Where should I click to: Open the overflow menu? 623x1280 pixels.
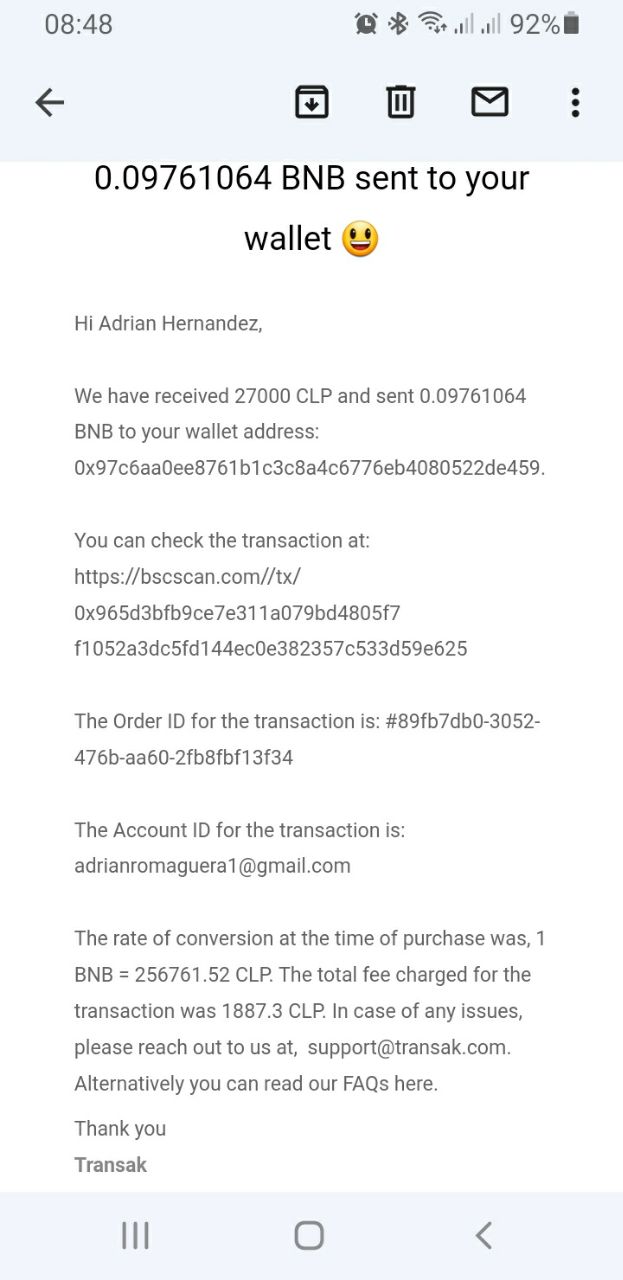pos(575,102)
